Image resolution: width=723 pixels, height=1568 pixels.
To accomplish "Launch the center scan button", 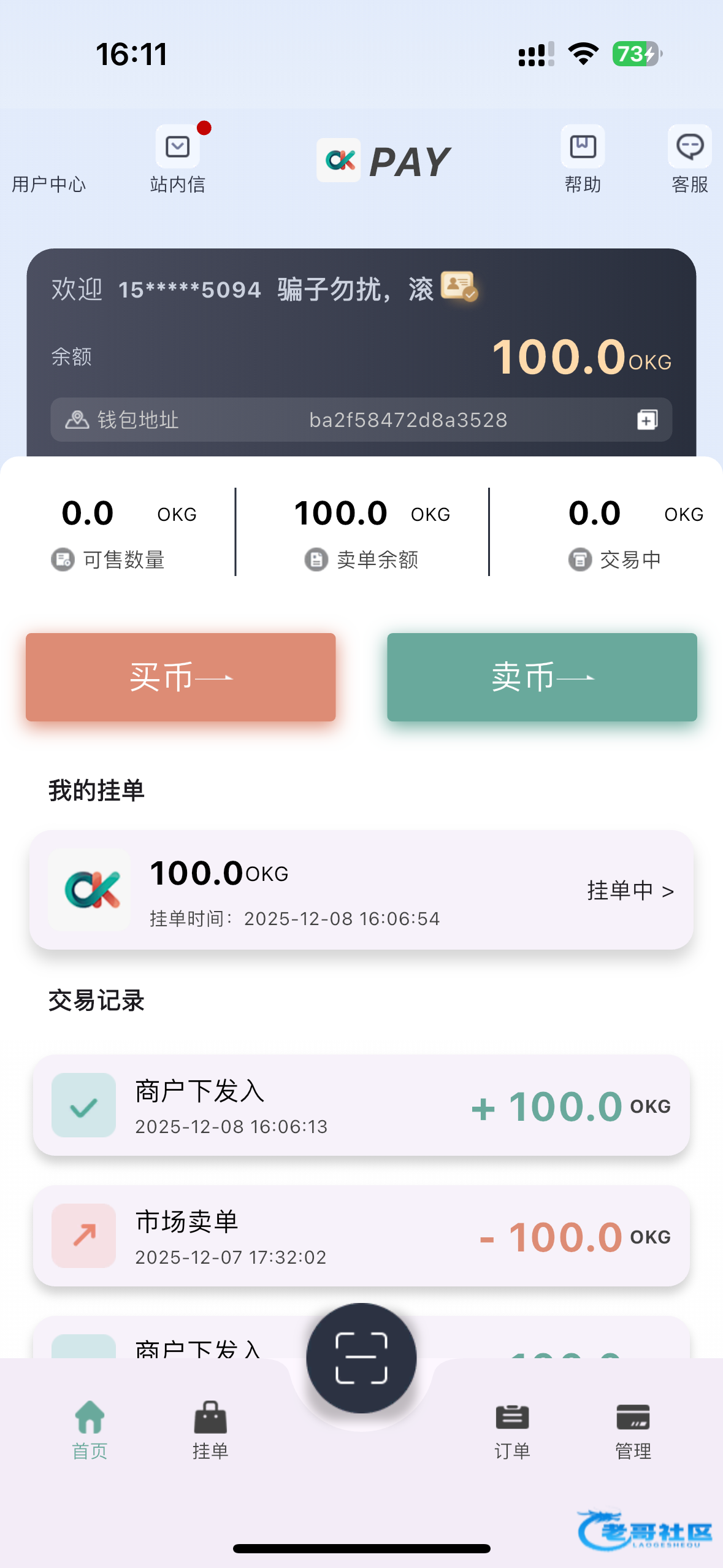I will (361, 1358).
